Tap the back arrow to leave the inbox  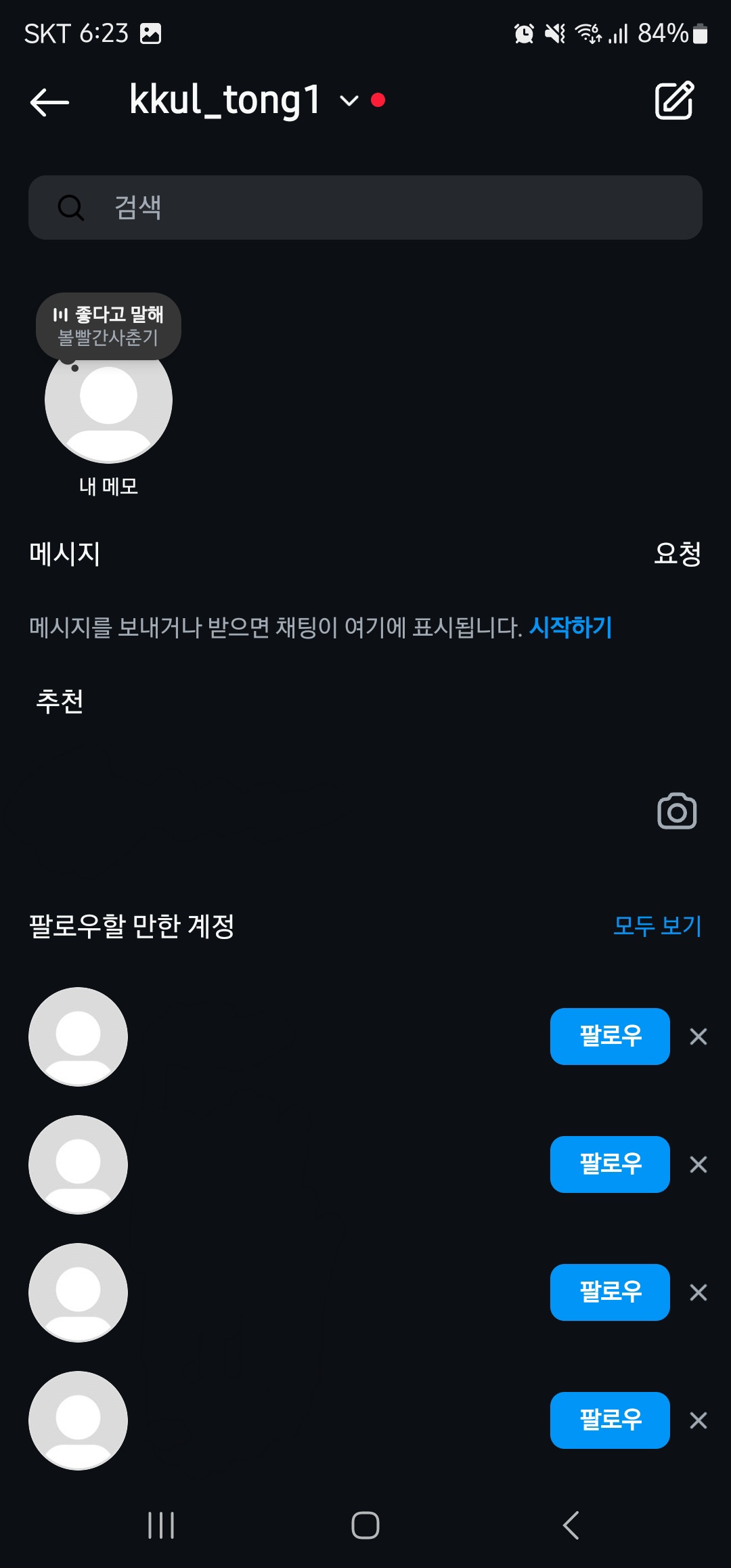(x=49, y=102)
